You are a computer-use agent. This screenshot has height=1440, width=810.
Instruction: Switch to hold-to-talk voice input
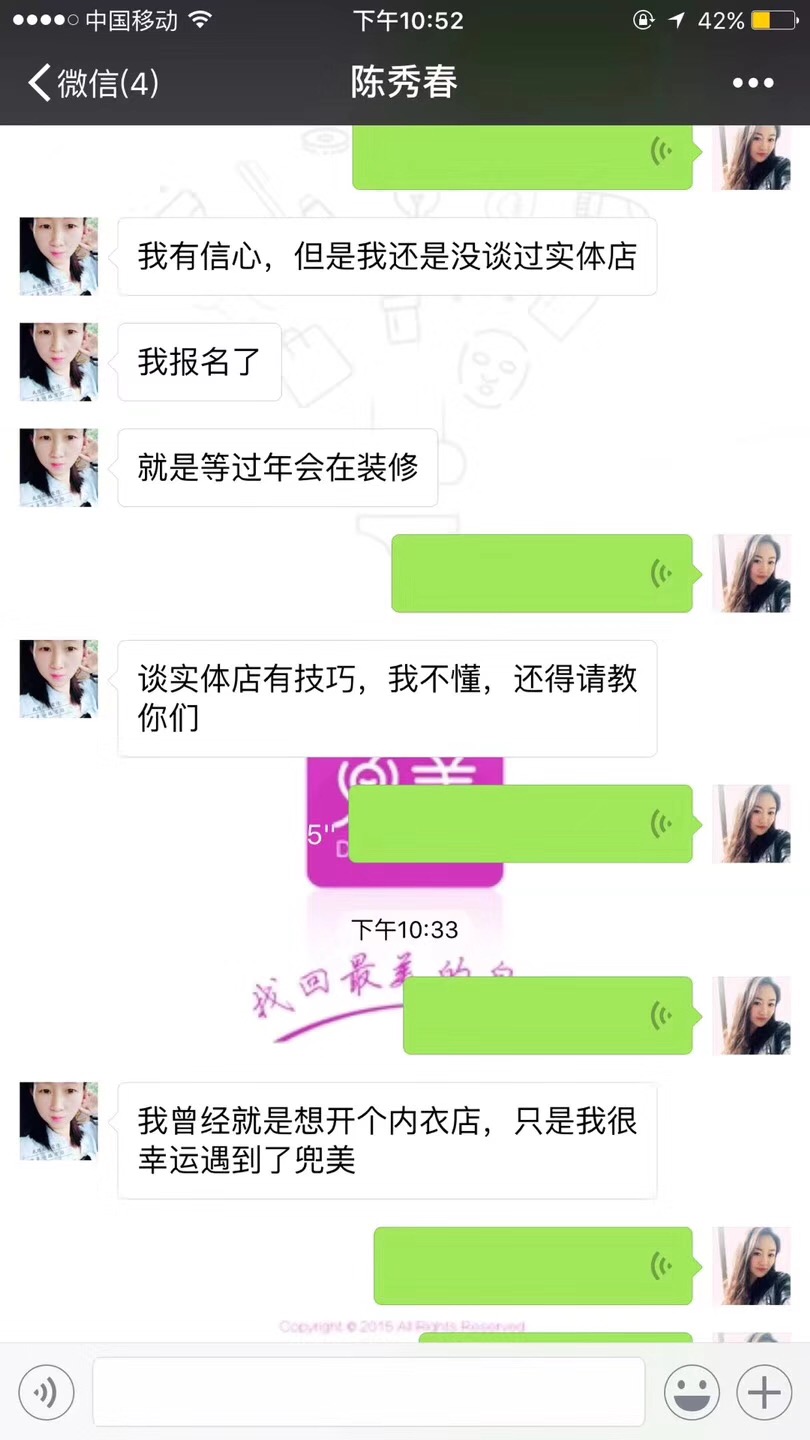[46, 1391]
